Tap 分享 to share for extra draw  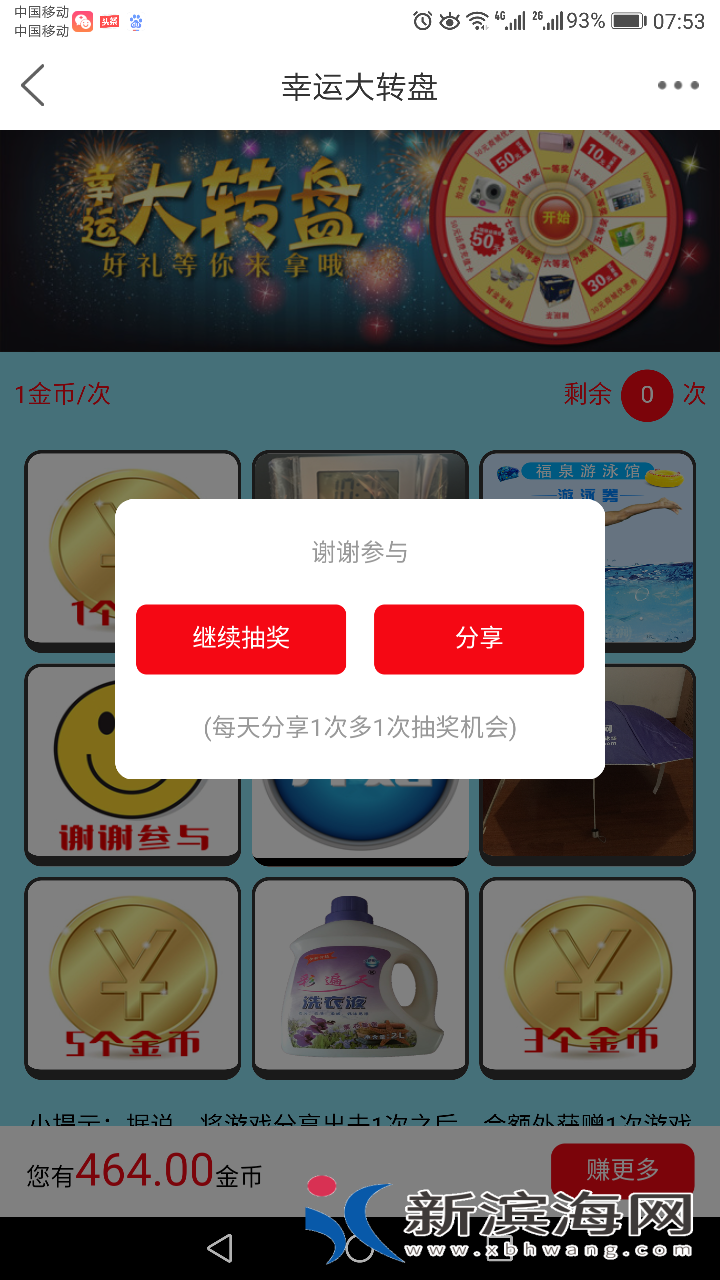[478, 638]
